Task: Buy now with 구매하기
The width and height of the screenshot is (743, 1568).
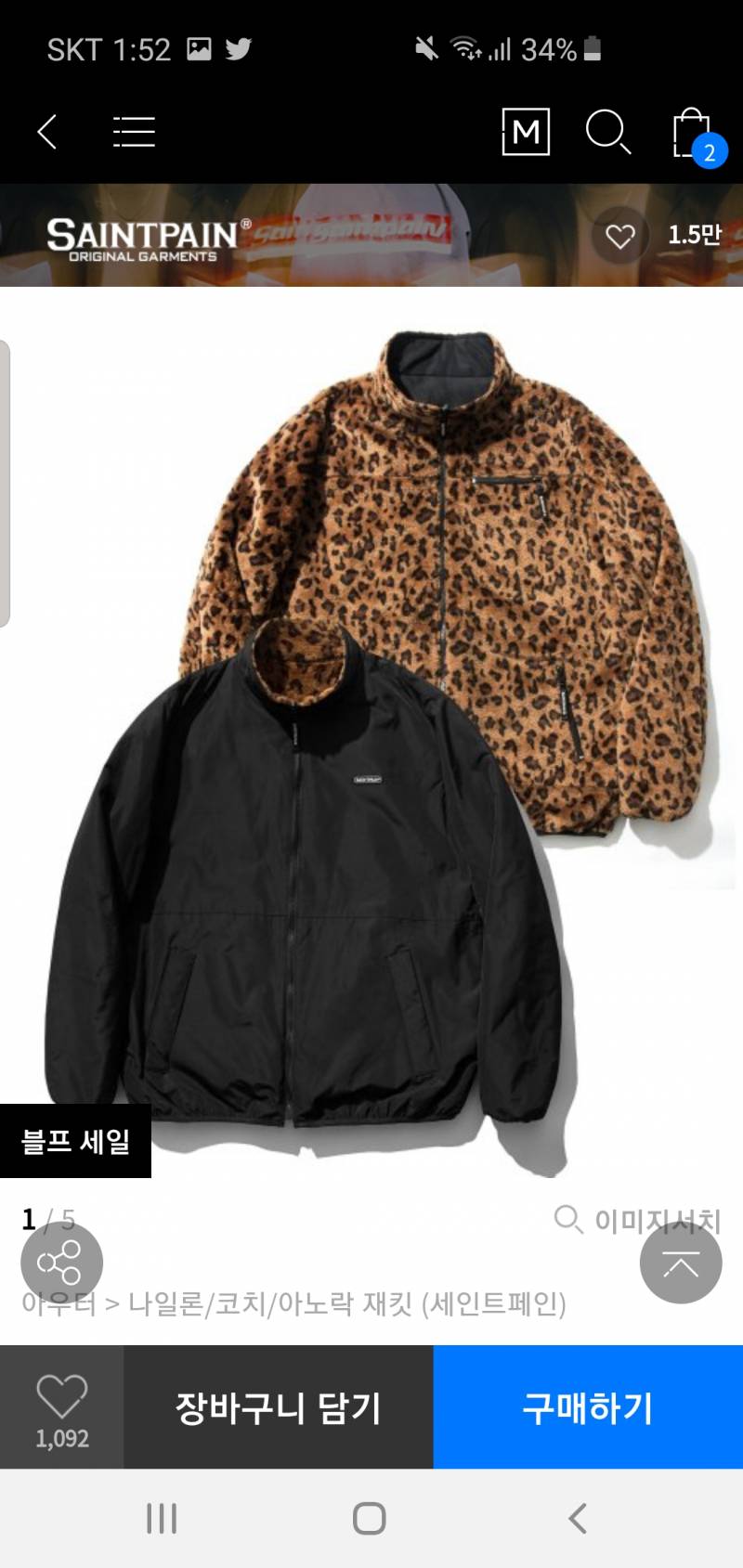Action: click(588, 1407)
